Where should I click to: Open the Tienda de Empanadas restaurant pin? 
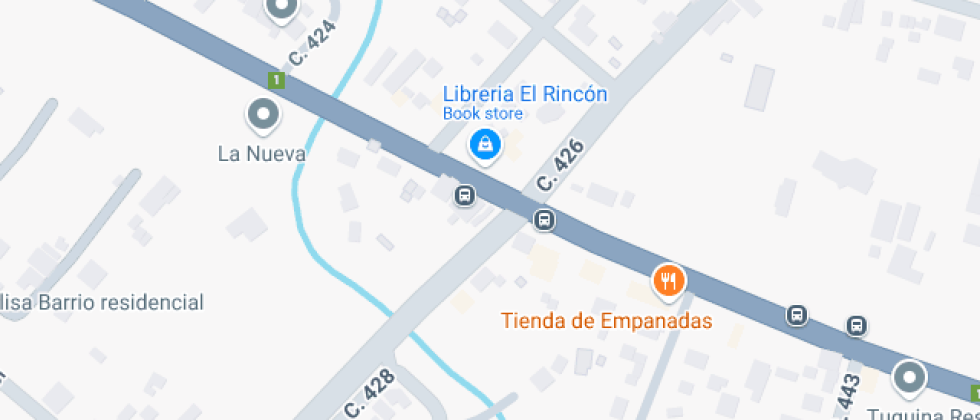[x=669, y=281]
